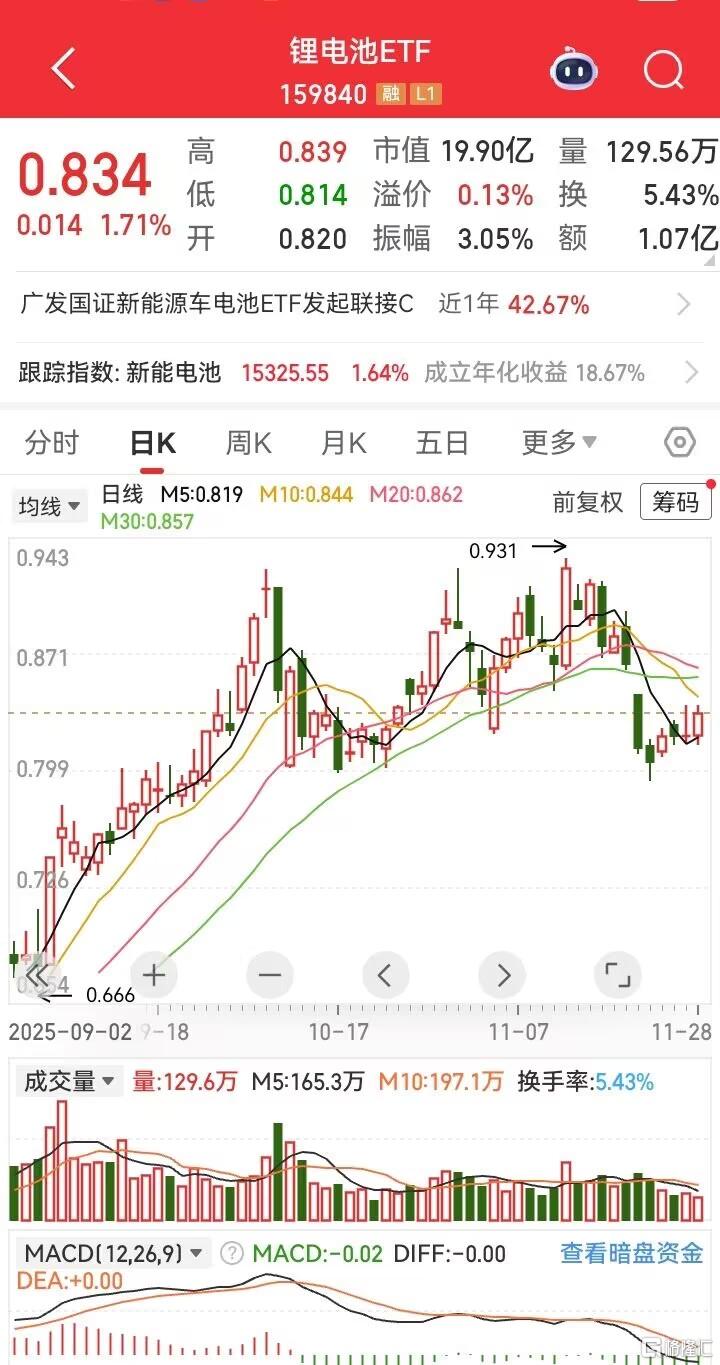The height and width of the screenshot is (1365, 720).
Task: Open chart settings hexagon icon
Action: click(680, 442)
